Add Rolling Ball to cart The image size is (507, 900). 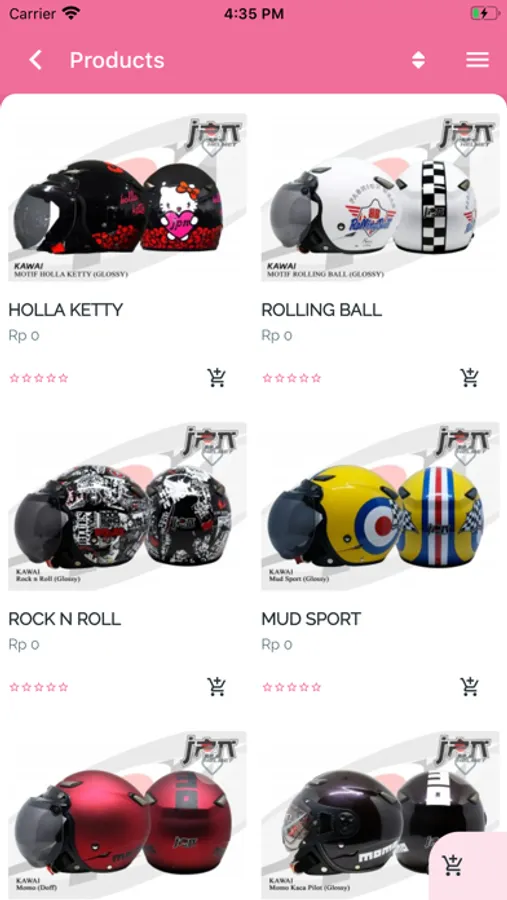click(x=470, y=378)
